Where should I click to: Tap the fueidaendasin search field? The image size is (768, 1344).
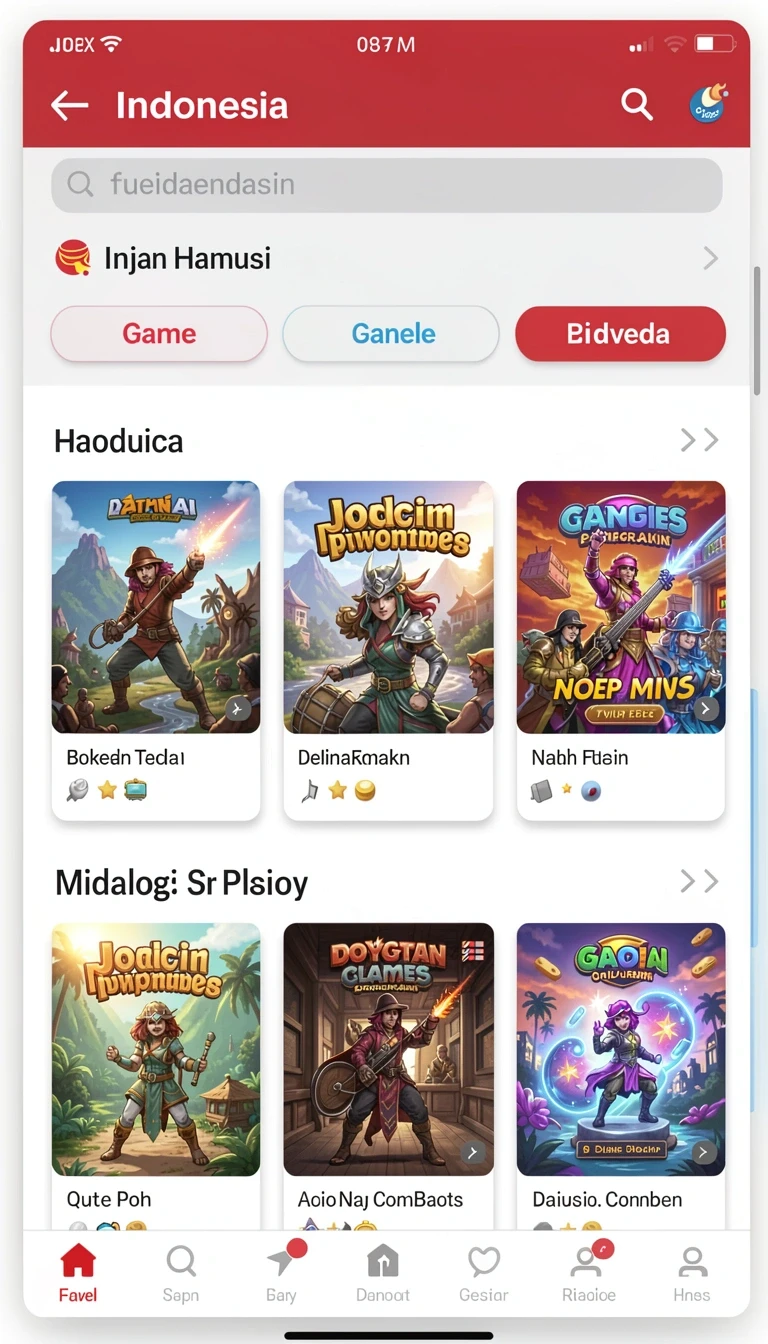click(387, 184)
